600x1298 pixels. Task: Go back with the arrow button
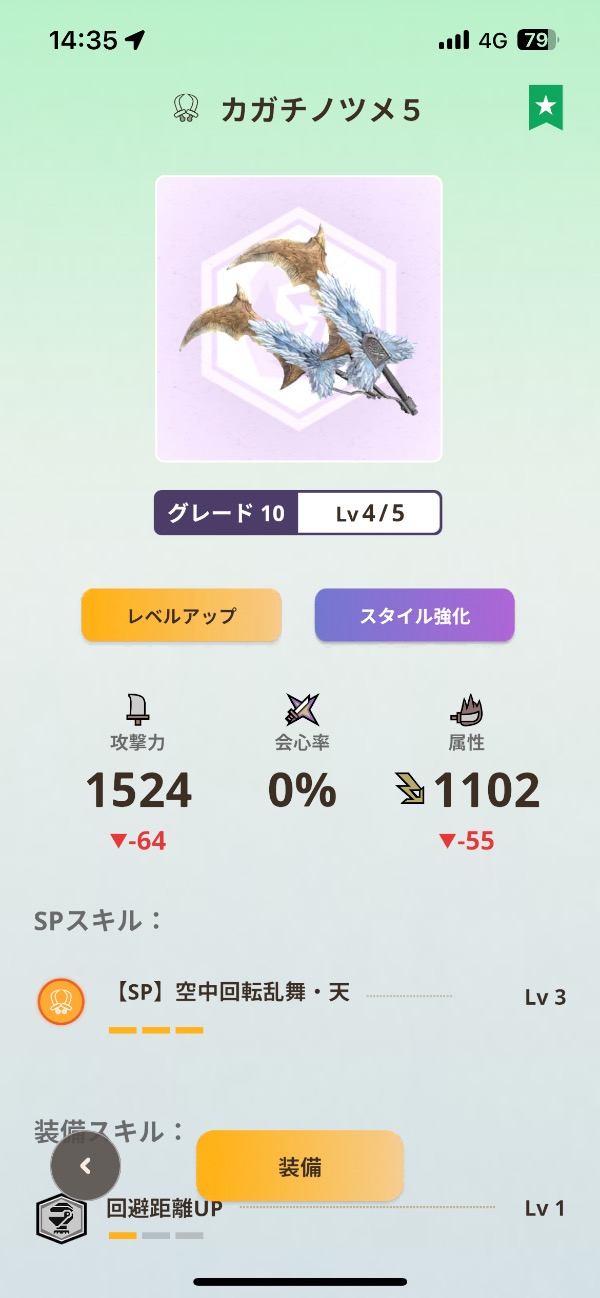click(86, 1166)
